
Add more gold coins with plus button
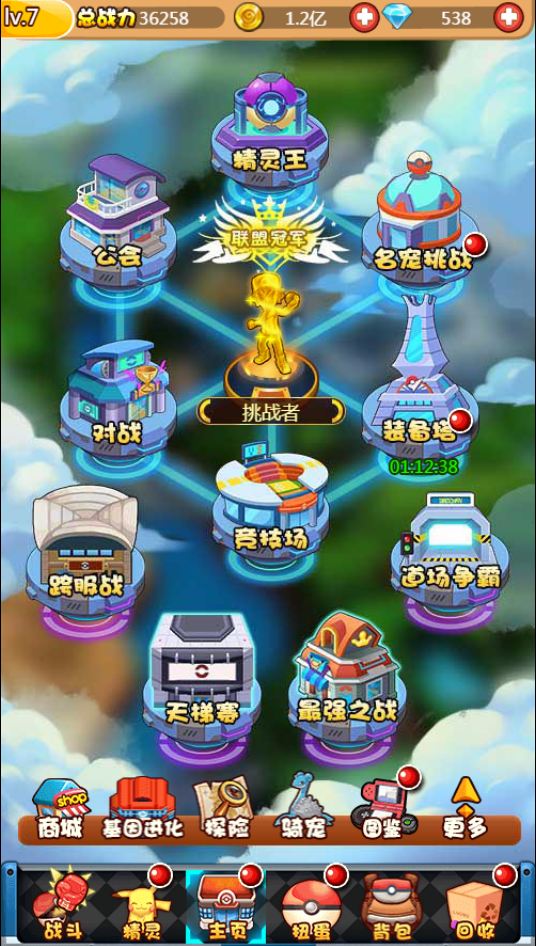364,18
